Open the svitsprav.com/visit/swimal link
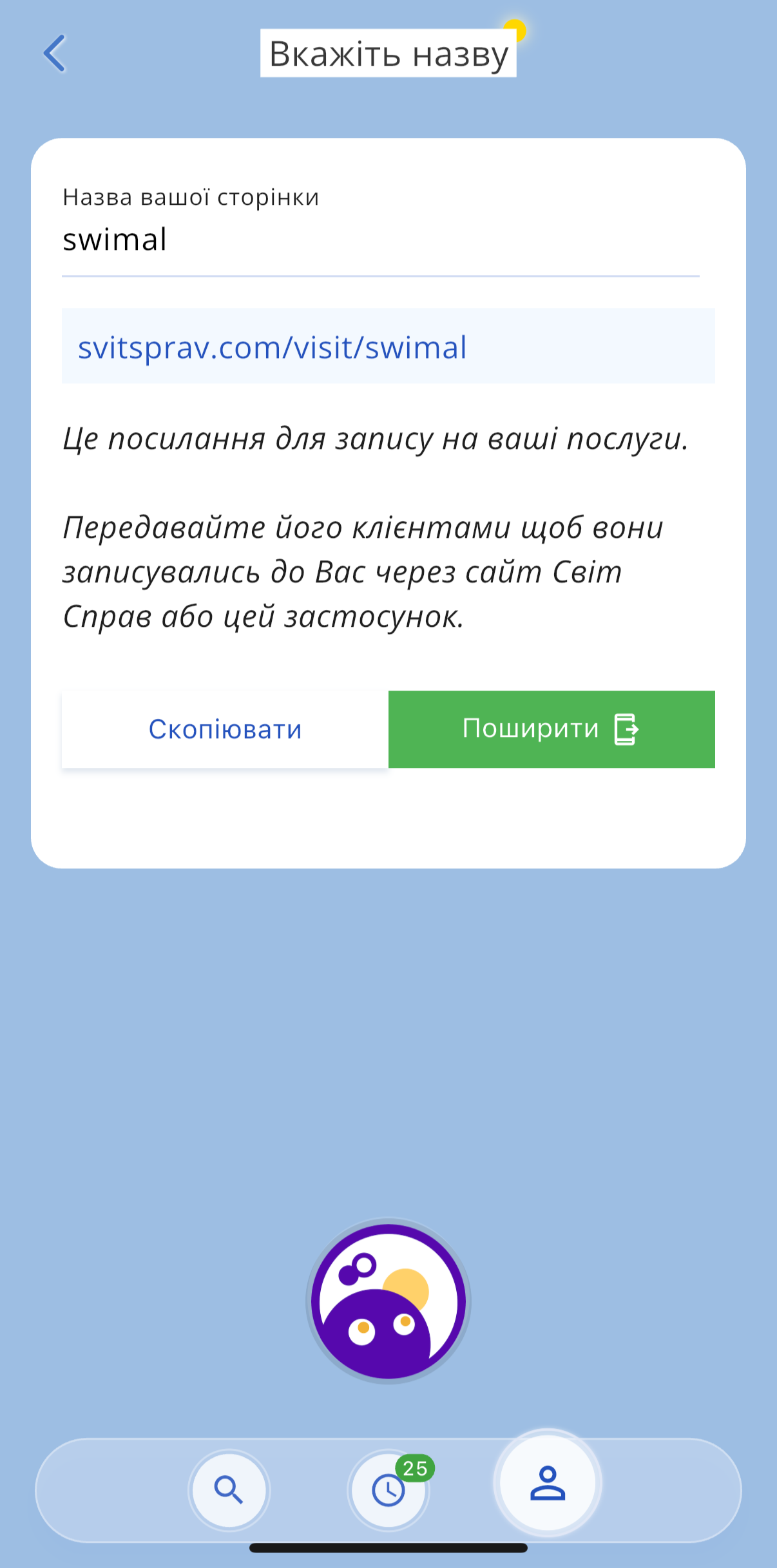The image size is (777, 1568). click(x=272, y=348)
